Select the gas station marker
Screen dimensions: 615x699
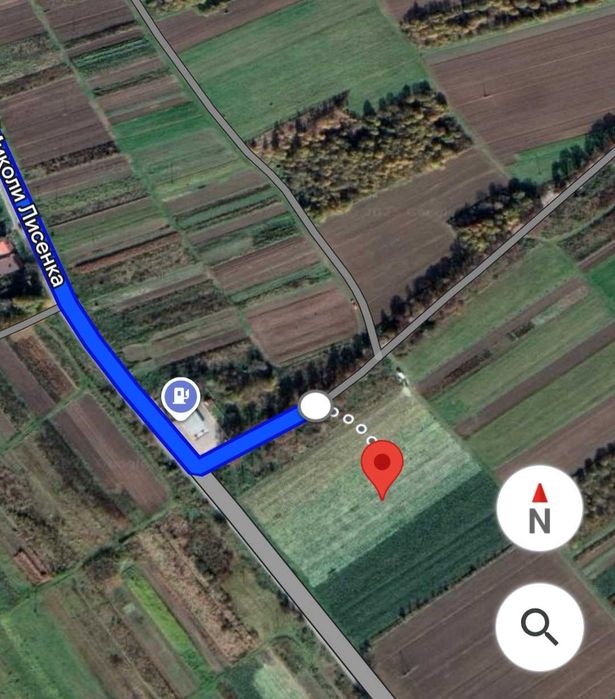point(181,396)
